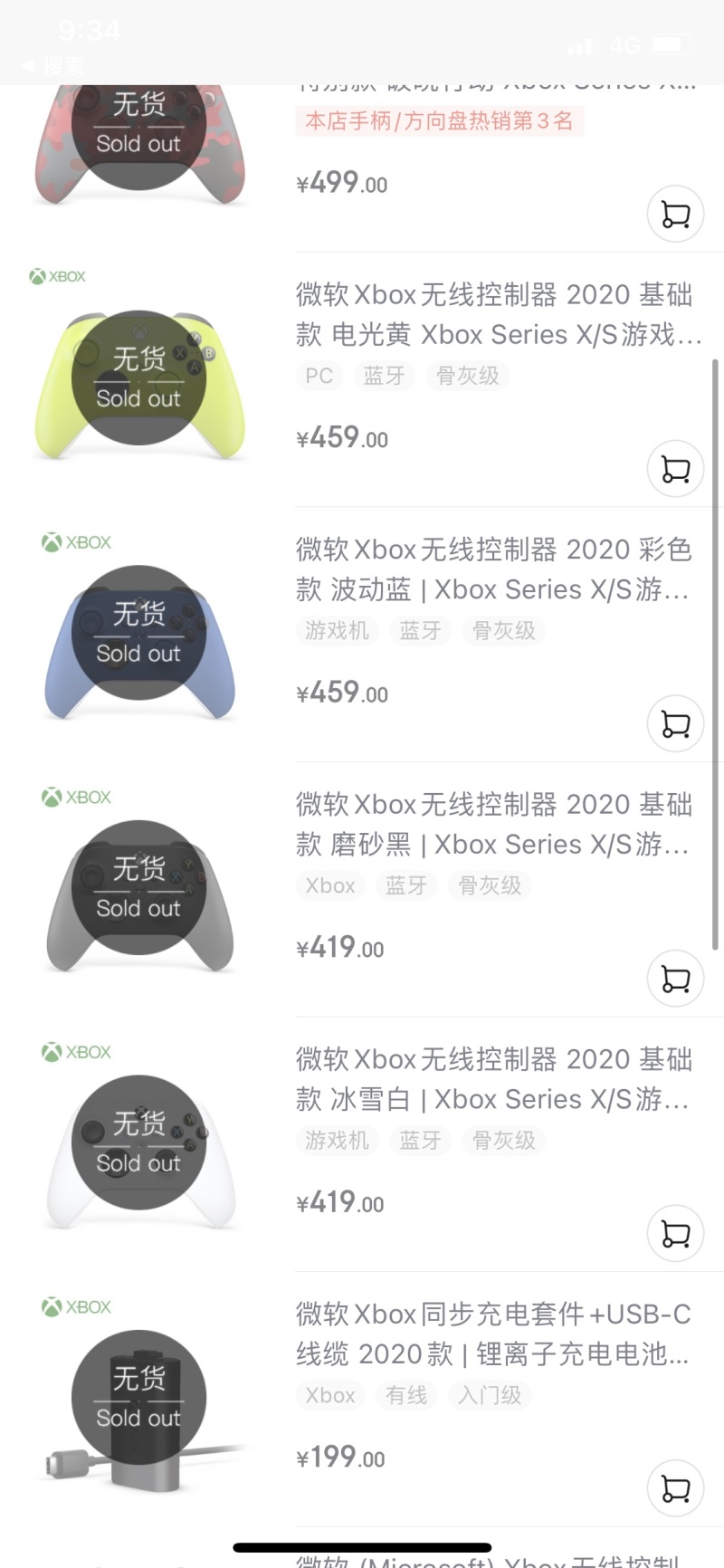Open 本店手柄/方向盘热销第3名 ranking banner
The width and height of the screenshot is (724, 1568).
pos(440,120)
